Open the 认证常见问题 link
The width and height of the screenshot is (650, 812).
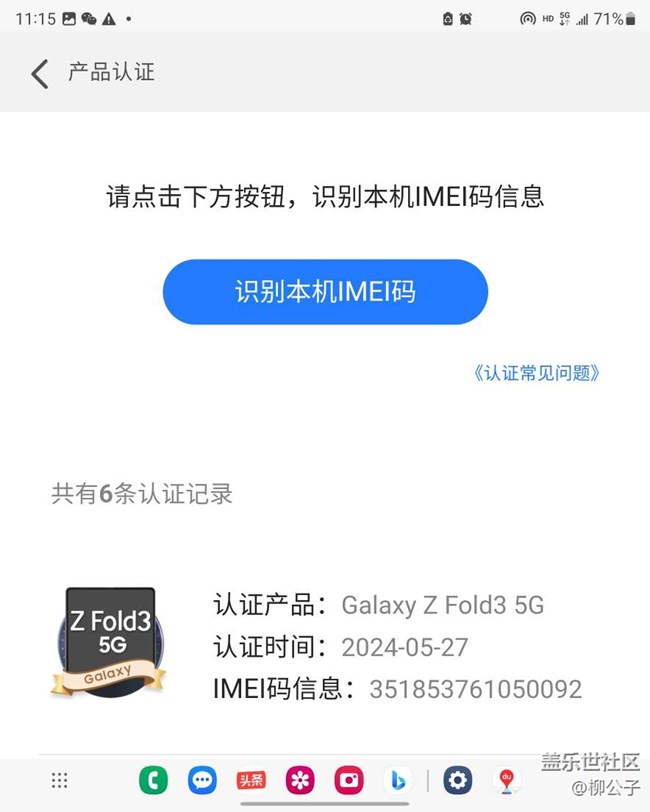pos(536,373)
